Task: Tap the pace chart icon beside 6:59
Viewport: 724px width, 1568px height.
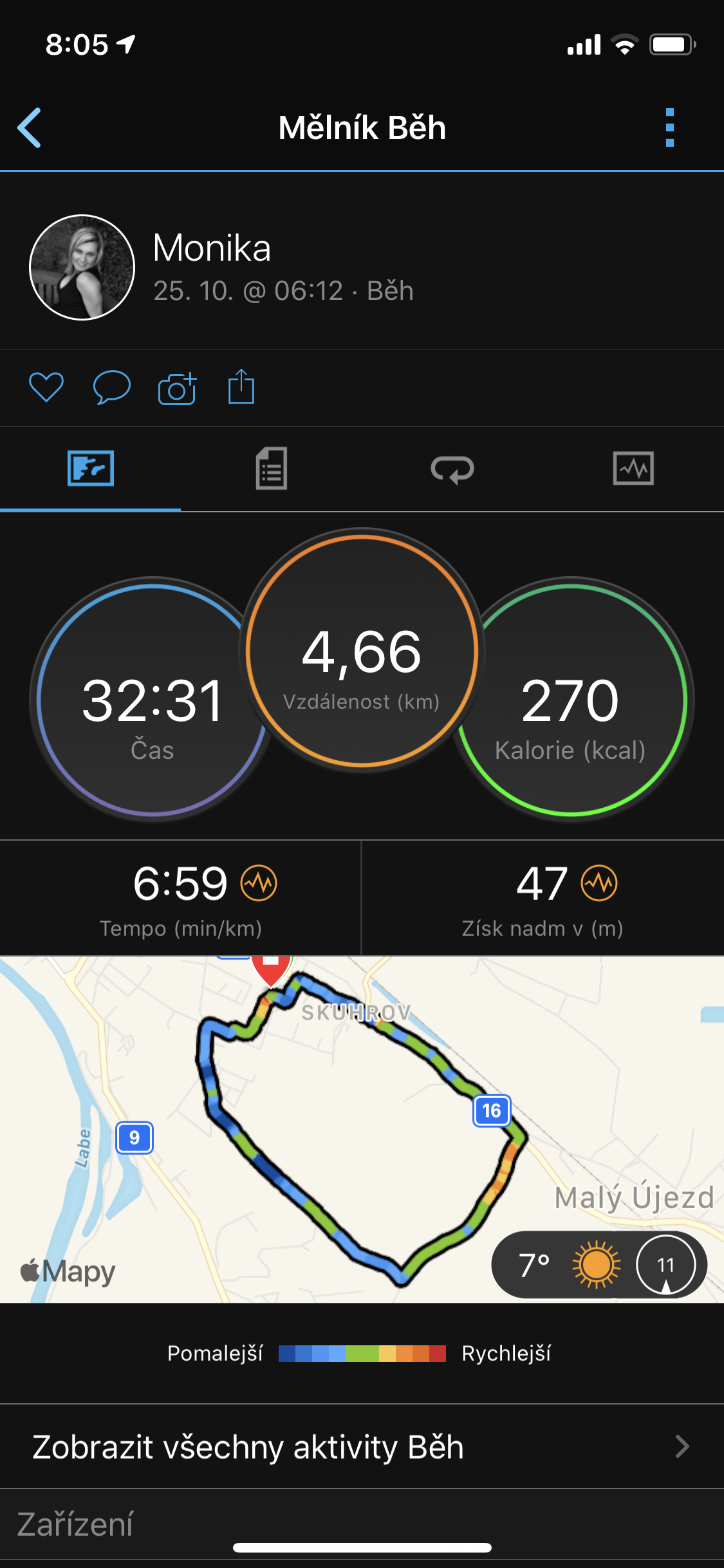Action: 259,883
